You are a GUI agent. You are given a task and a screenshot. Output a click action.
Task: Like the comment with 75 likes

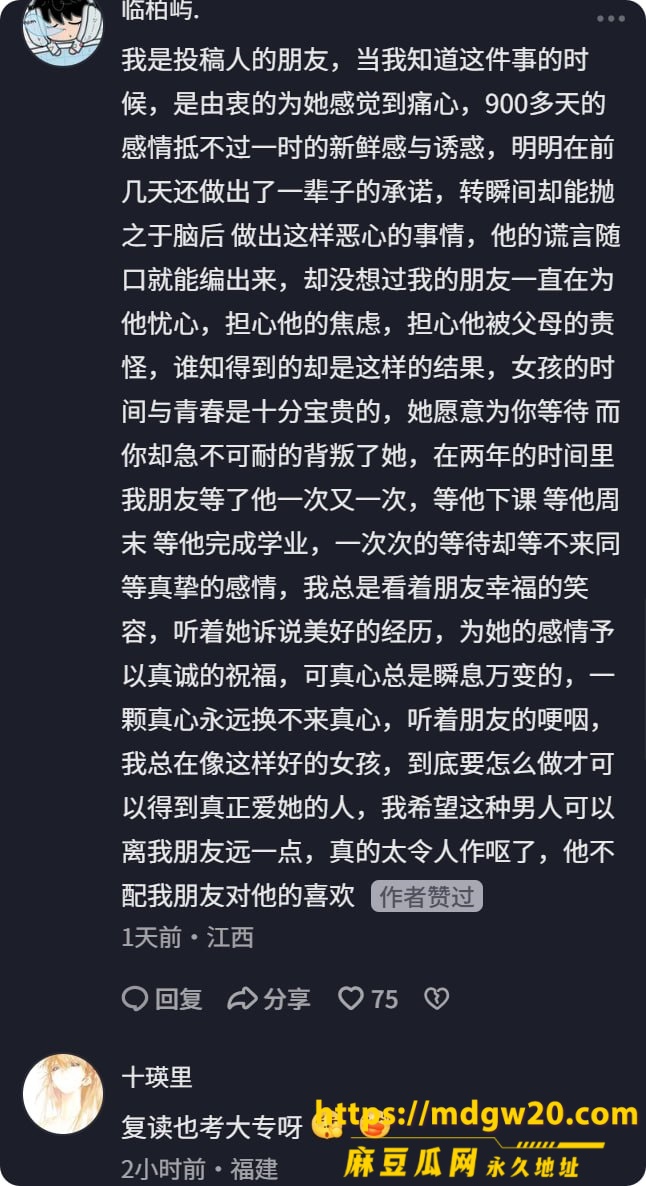click(x=368, y=999)
